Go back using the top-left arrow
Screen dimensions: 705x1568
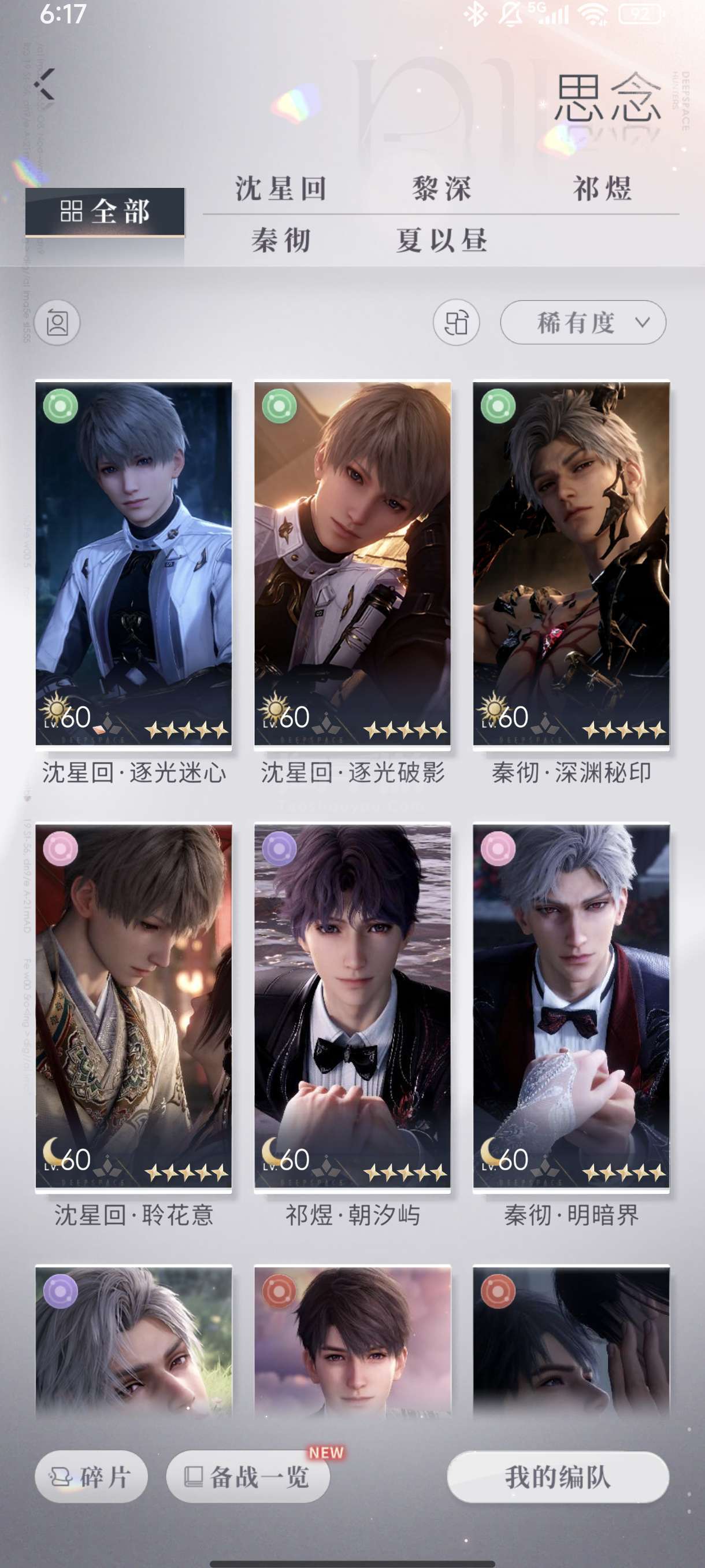click(x=44, y=83)
